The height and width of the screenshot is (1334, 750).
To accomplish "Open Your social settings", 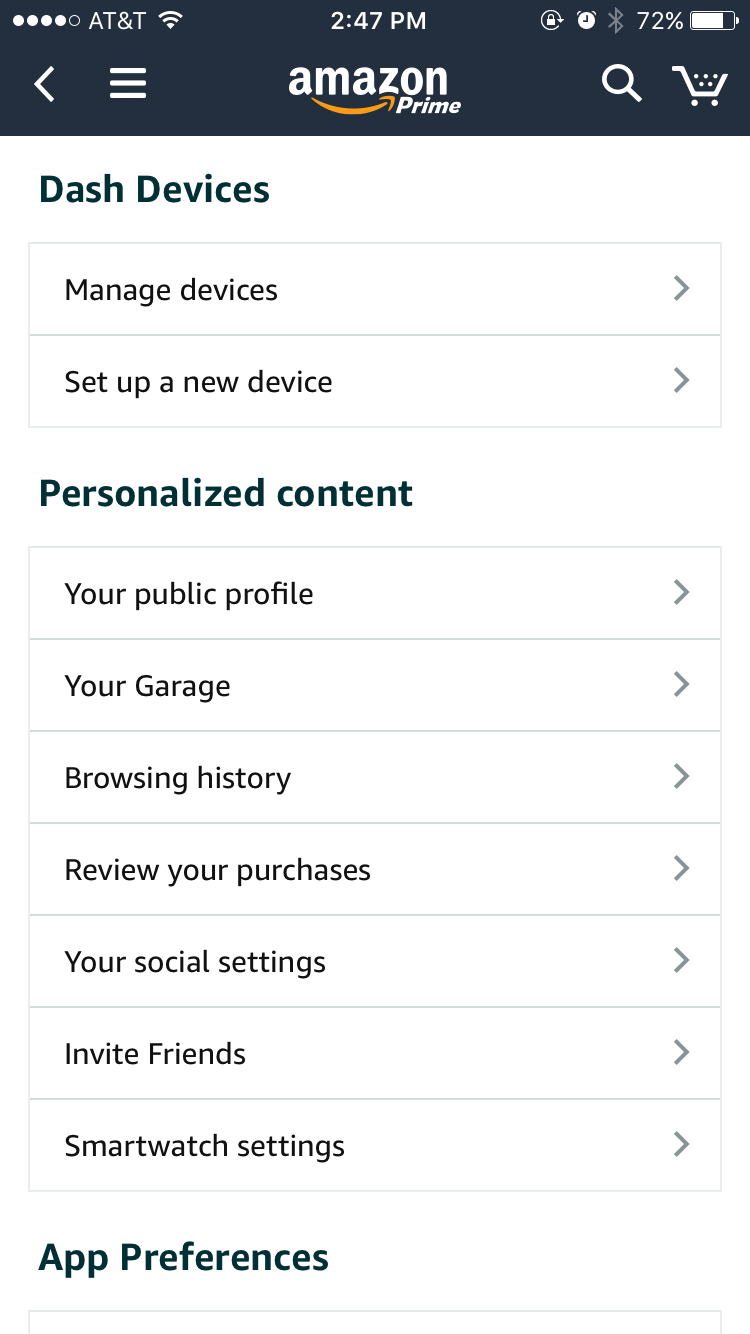I will coord(375,961).
